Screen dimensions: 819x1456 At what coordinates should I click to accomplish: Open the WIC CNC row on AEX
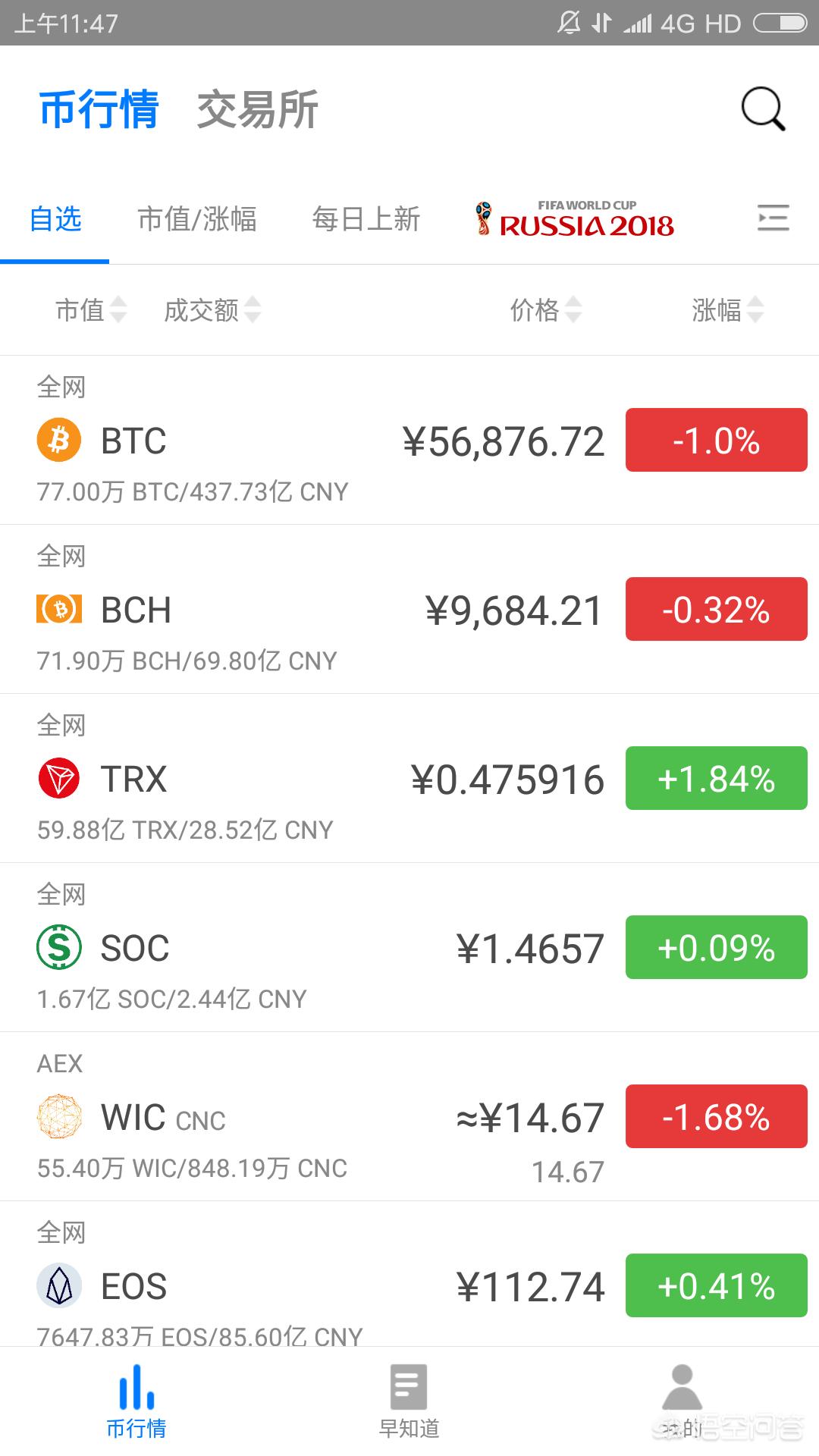pos(409,1116)
